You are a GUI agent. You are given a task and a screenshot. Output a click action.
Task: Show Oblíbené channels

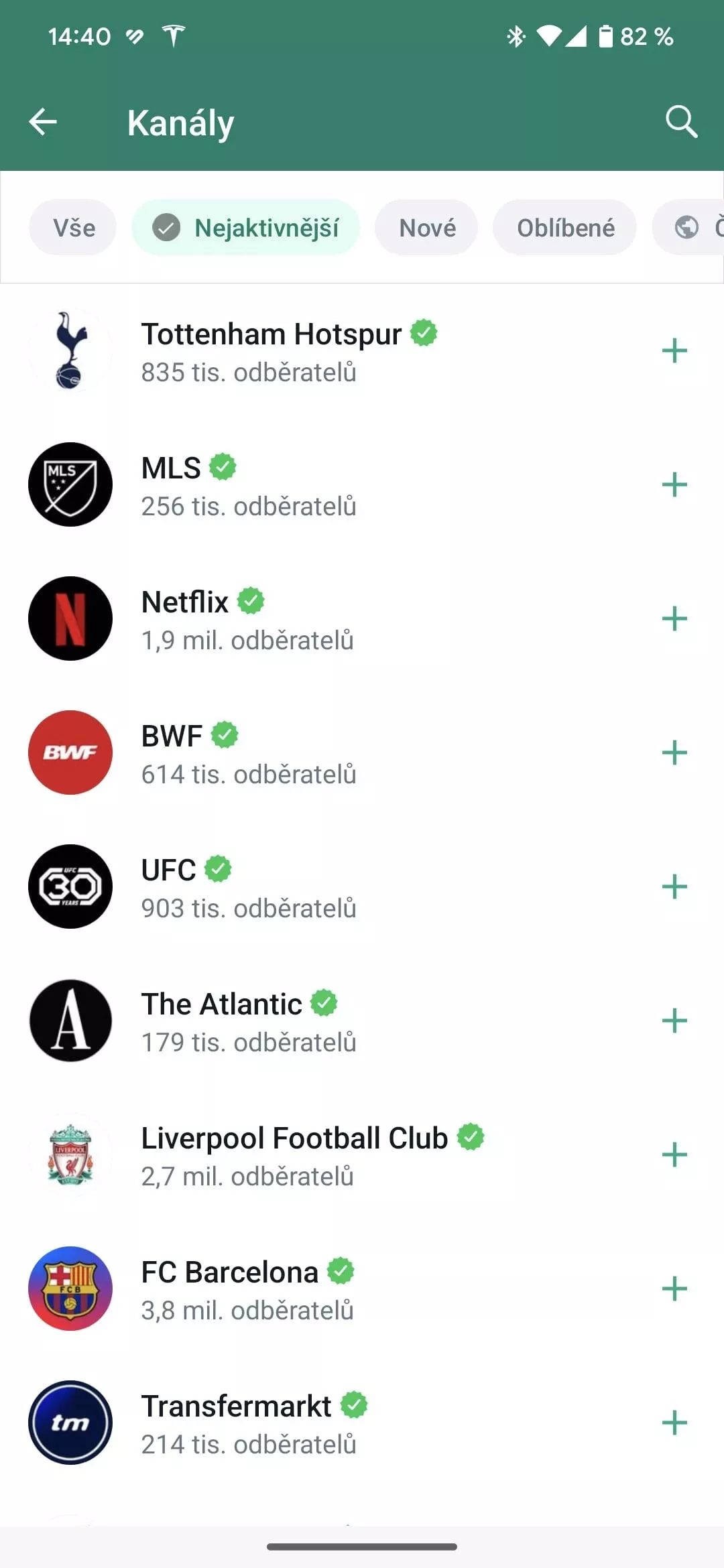pyautogui.click(x=564, y=228)
